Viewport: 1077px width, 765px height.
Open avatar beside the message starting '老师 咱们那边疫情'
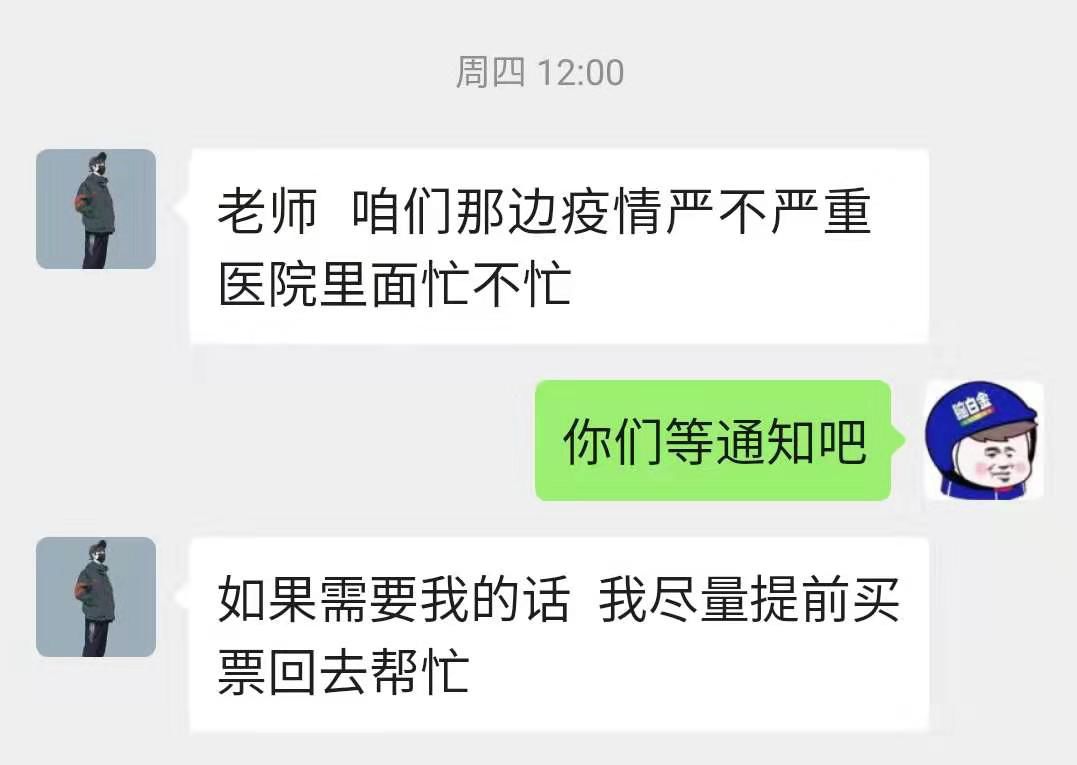click(96, 209)
